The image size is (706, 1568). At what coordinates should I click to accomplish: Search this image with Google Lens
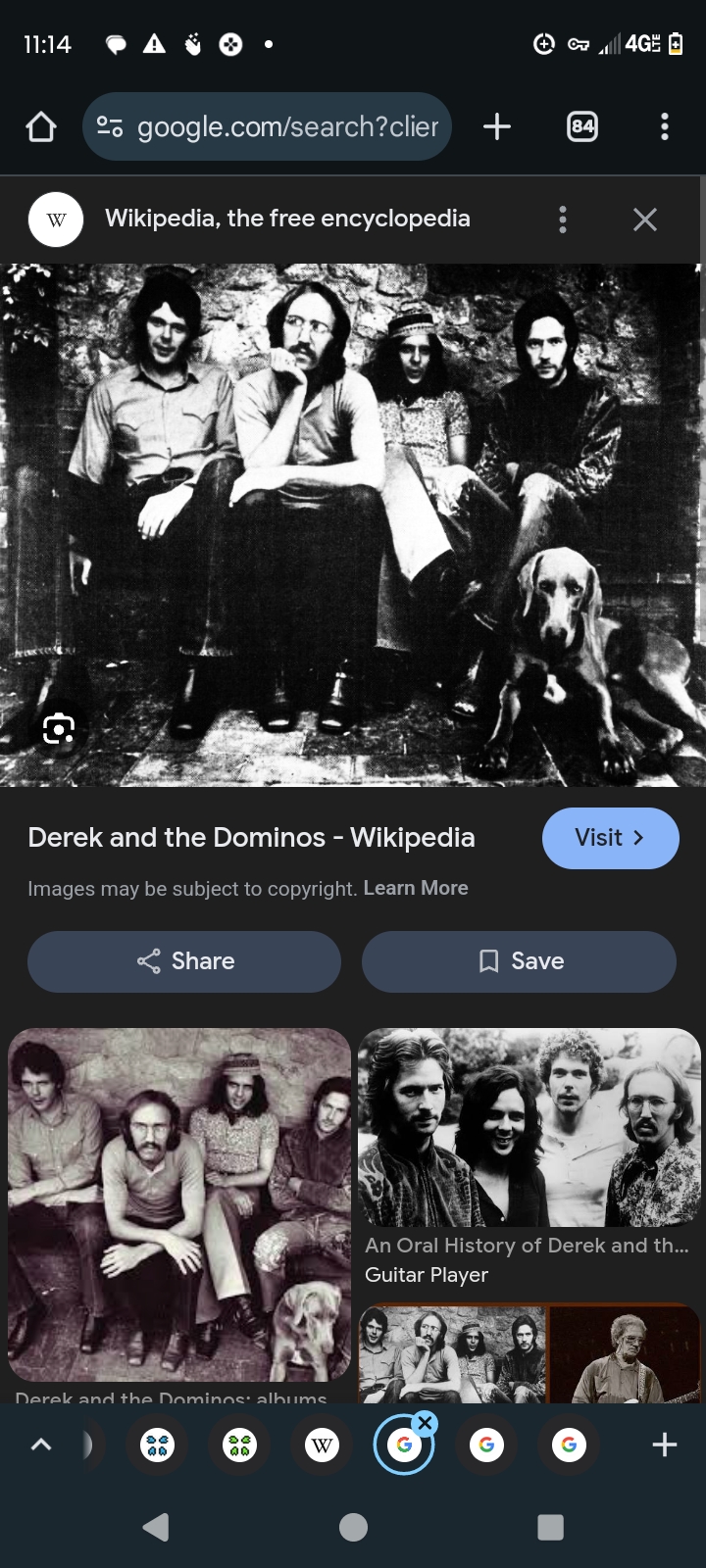click(59, 729)
